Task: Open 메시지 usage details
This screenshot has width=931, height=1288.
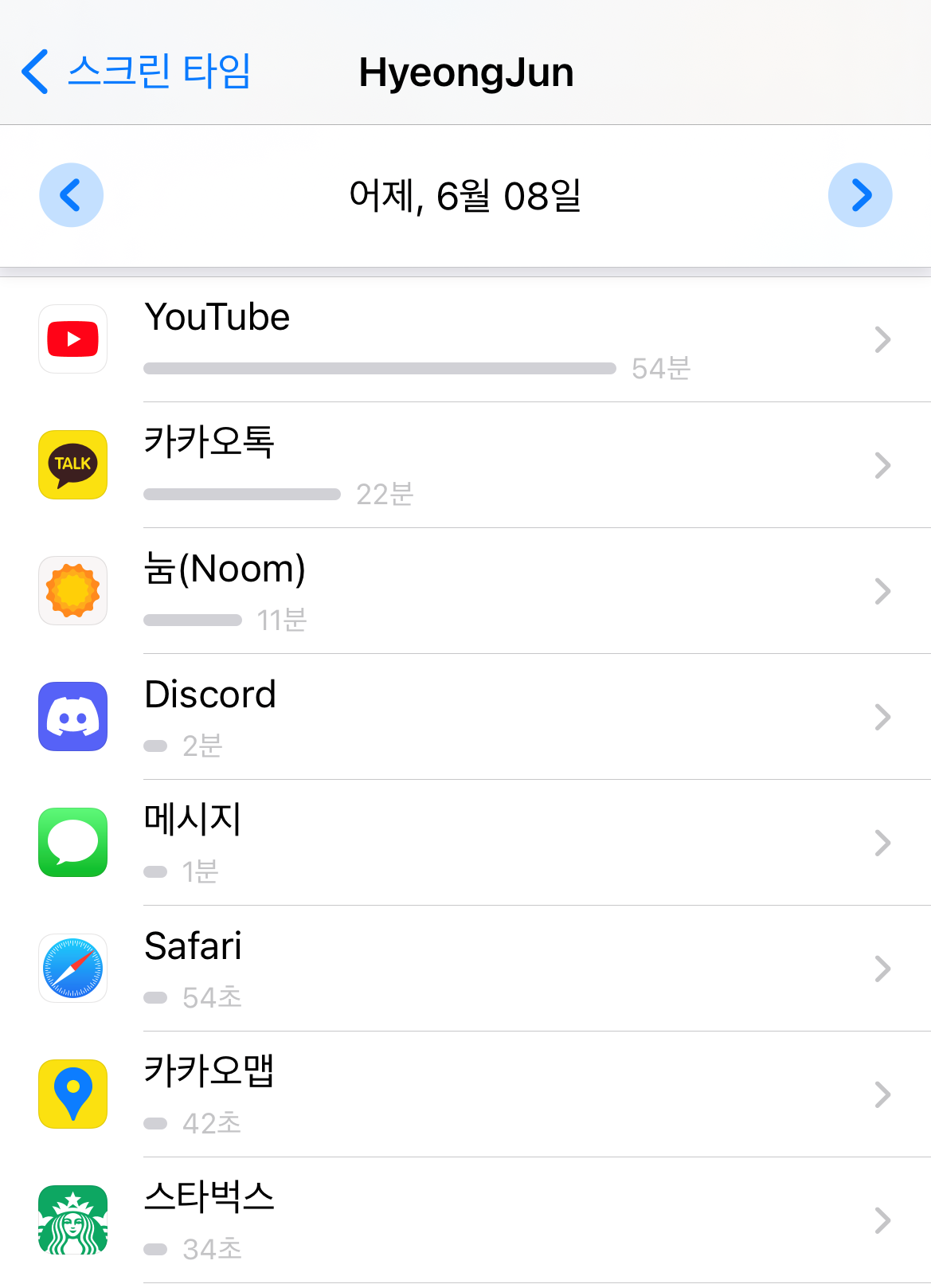Action: pos(465,843)
